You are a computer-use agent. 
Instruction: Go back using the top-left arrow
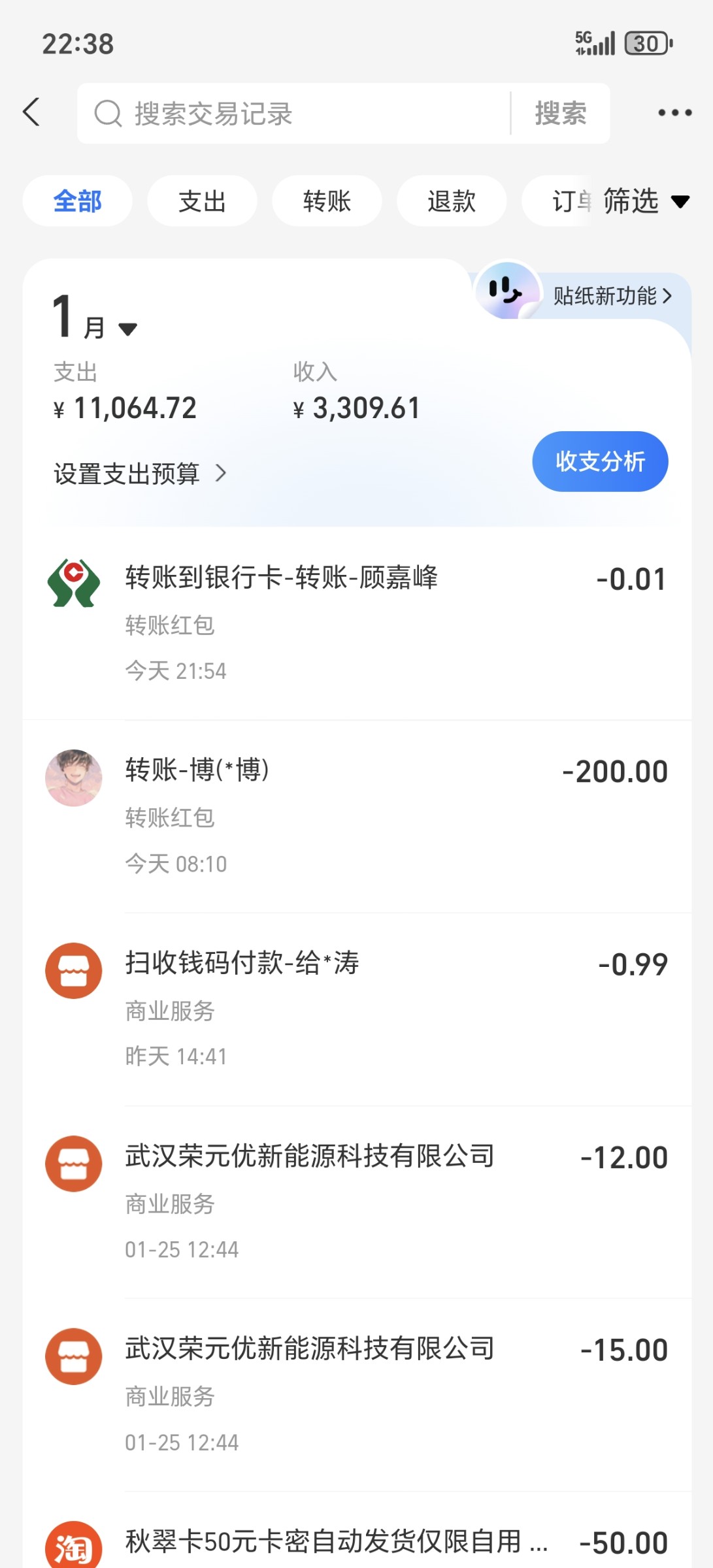tap(31, 112)
